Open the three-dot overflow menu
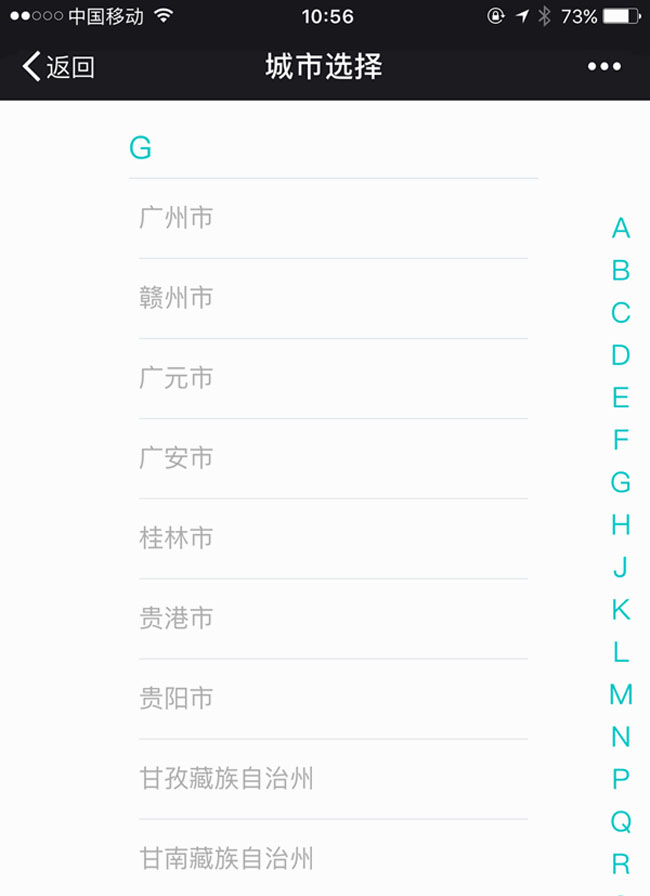Image resolution: width=650 pixels, height=896 pixels. coord(604,67)
